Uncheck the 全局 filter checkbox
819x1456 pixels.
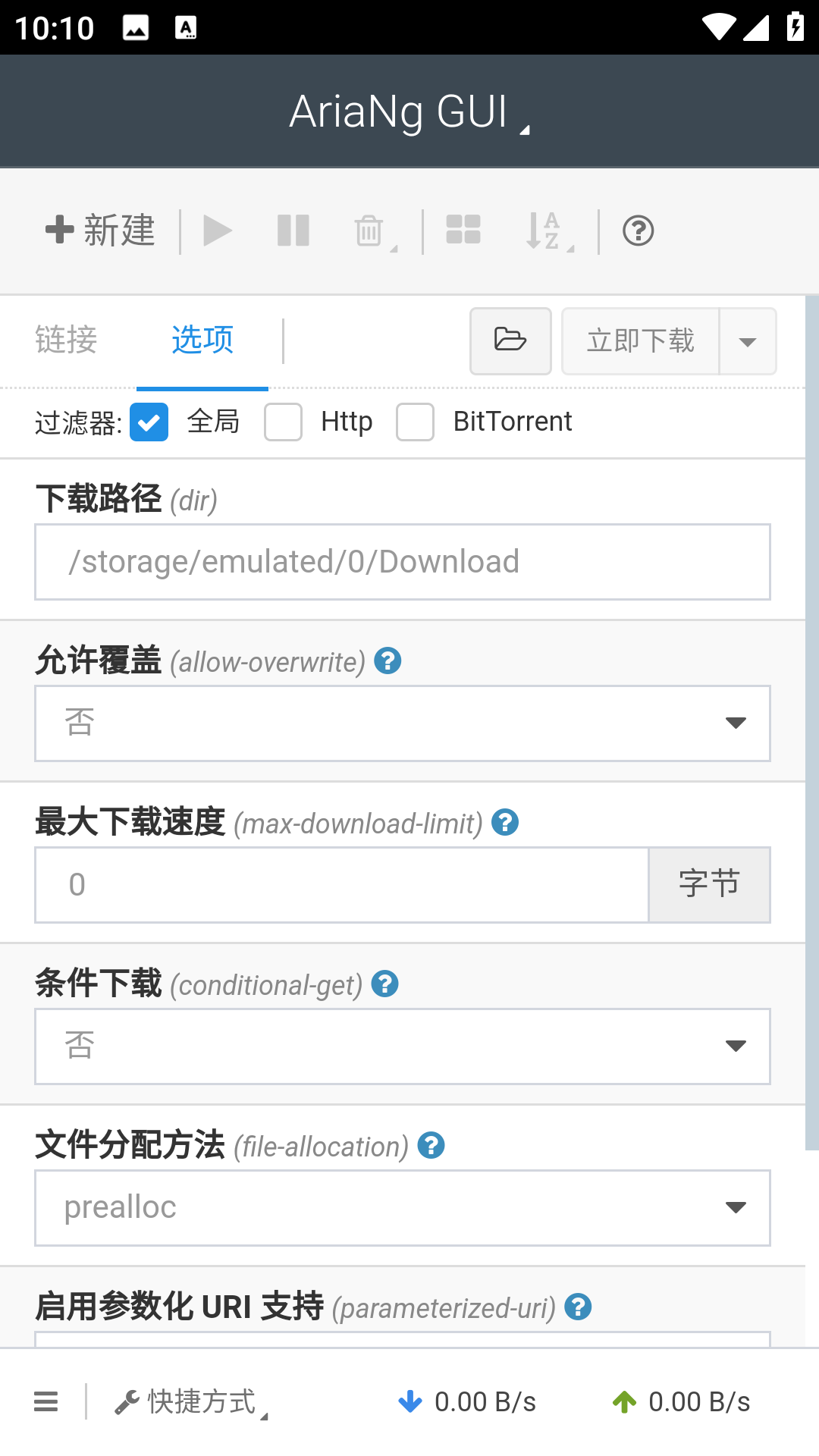pyautogui.click(x=149, y=422)
